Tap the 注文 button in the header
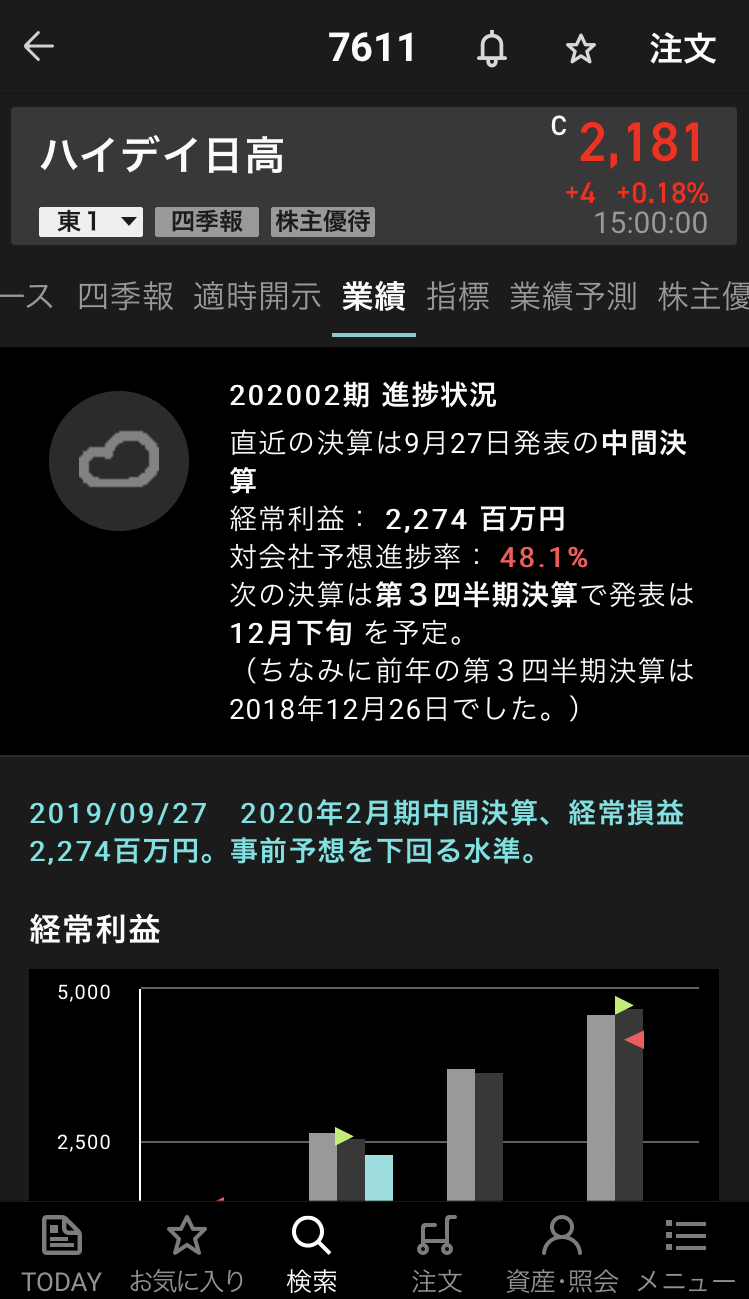The image size is (749, 1299). 683,48
